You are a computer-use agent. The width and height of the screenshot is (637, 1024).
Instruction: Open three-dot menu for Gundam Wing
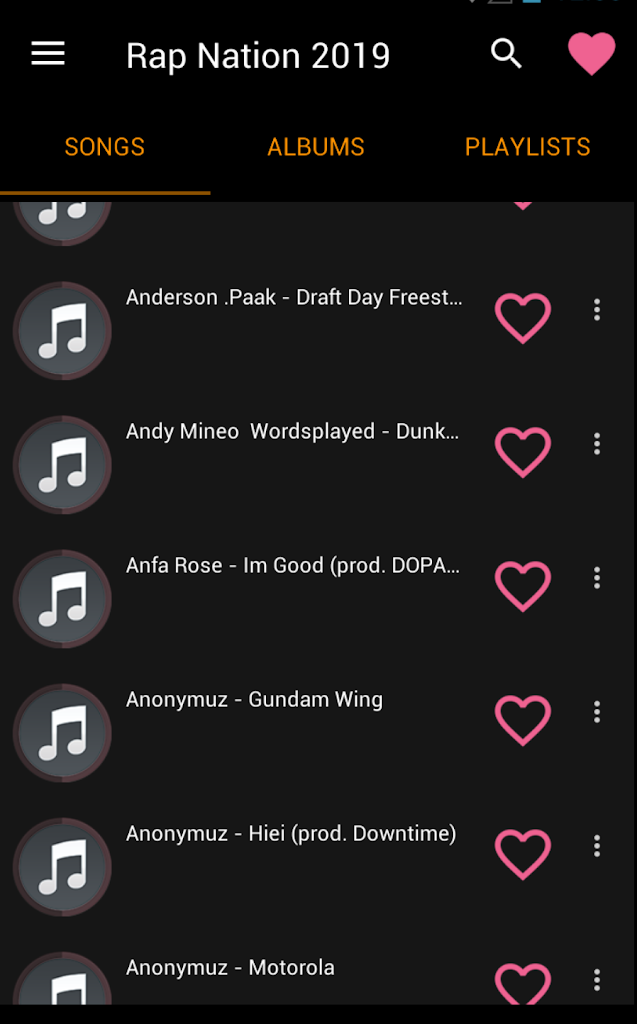pos(597,712)
